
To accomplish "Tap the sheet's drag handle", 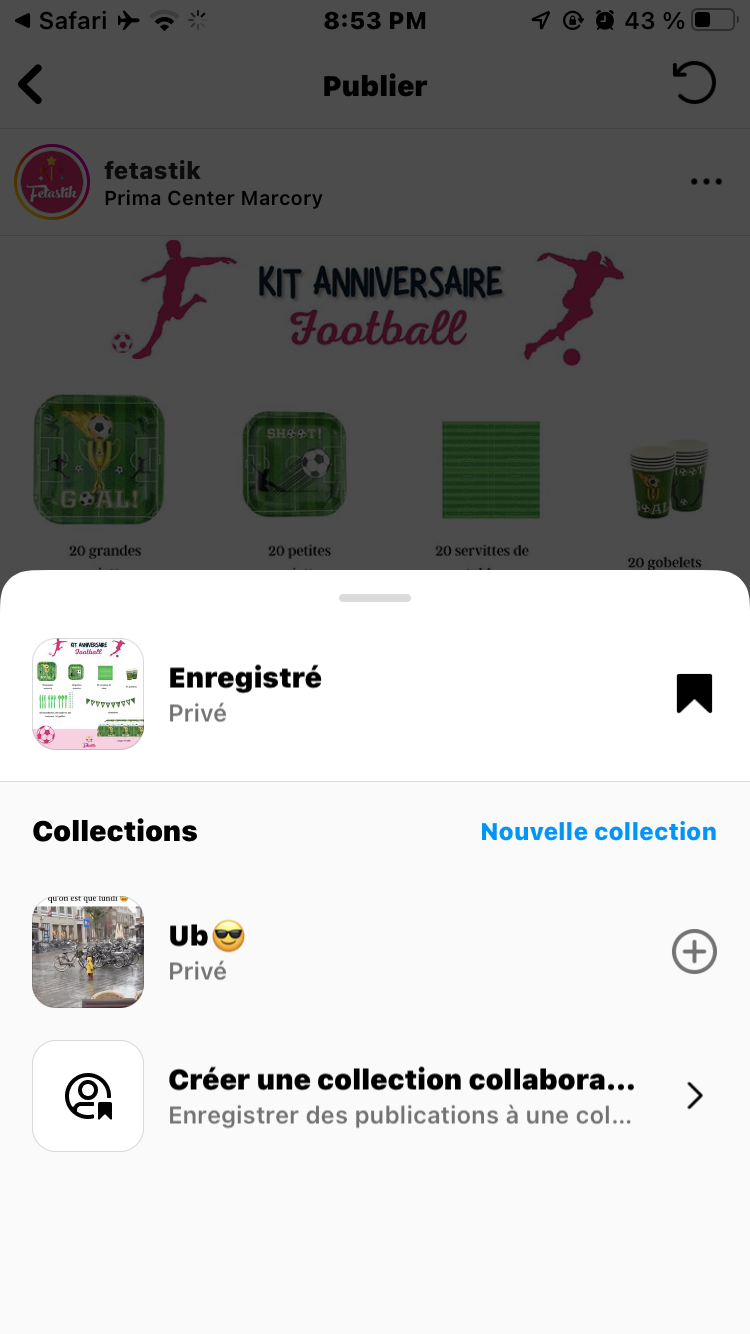I will tap(375, 598).
